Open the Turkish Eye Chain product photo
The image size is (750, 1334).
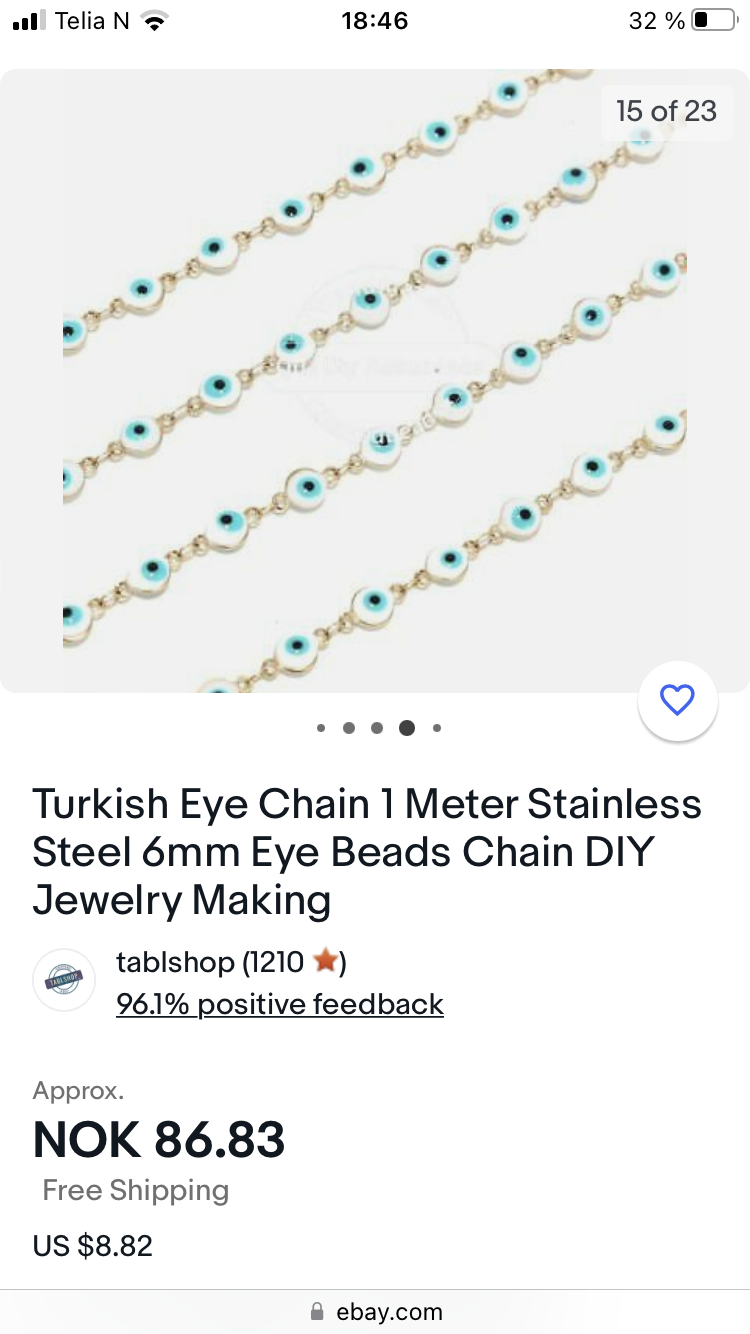[375, 381]
